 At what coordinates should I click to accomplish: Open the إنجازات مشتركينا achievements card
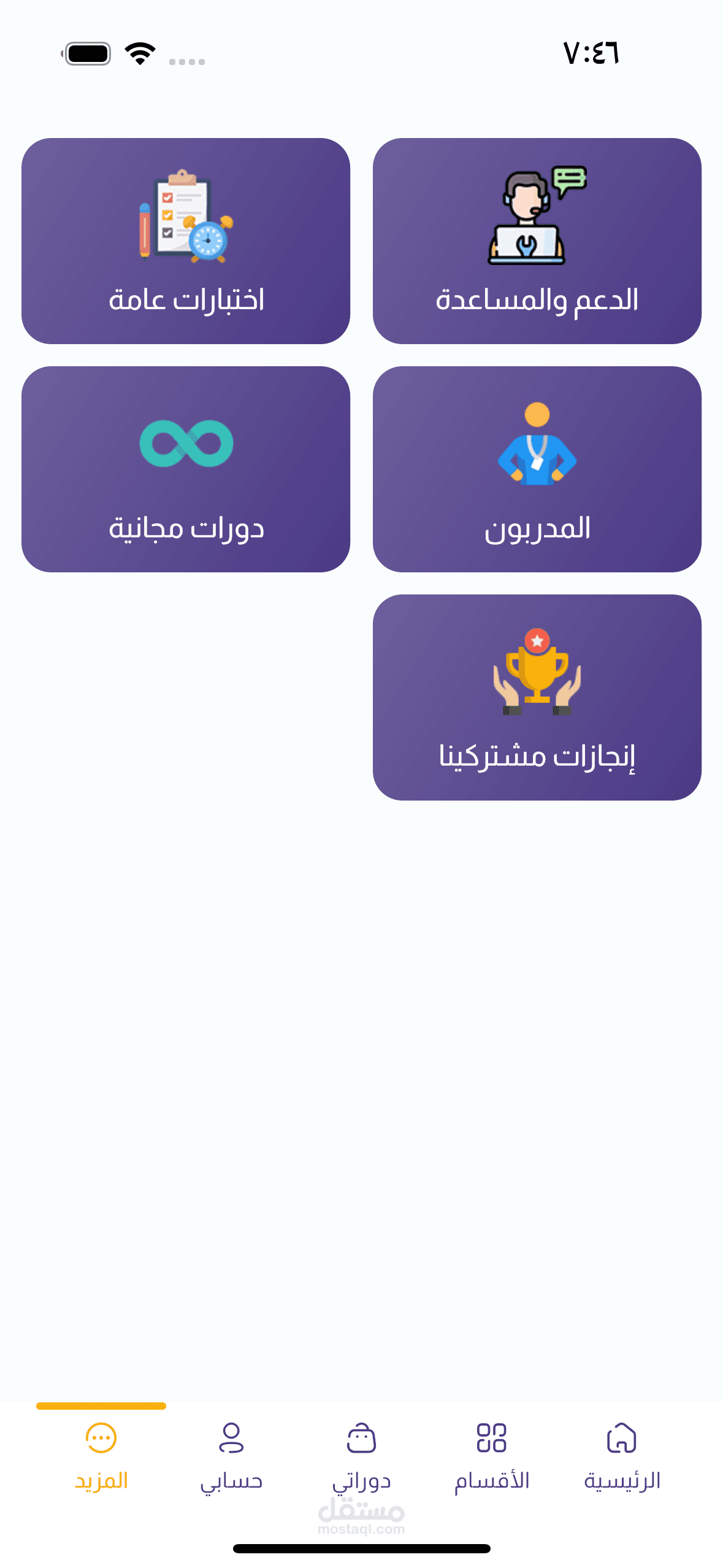(x=537, y=697)
